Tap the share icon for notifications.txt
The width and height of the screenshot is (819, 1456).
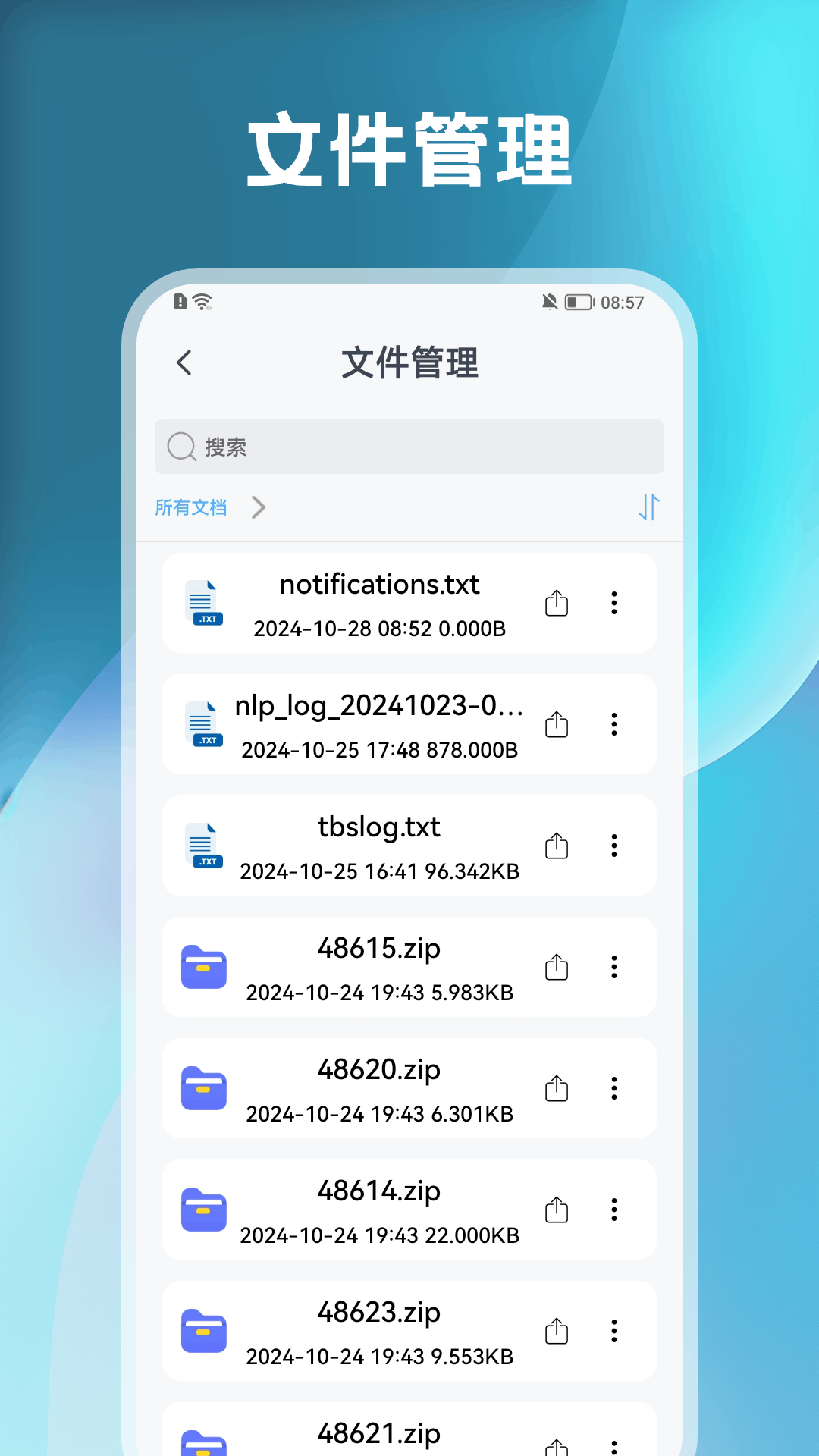tap(557, 603)
